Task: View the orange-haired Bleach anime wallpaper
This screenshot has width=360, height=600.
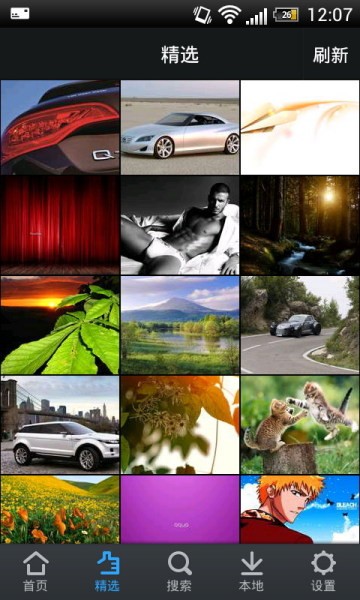Action: tap(300, 510)
